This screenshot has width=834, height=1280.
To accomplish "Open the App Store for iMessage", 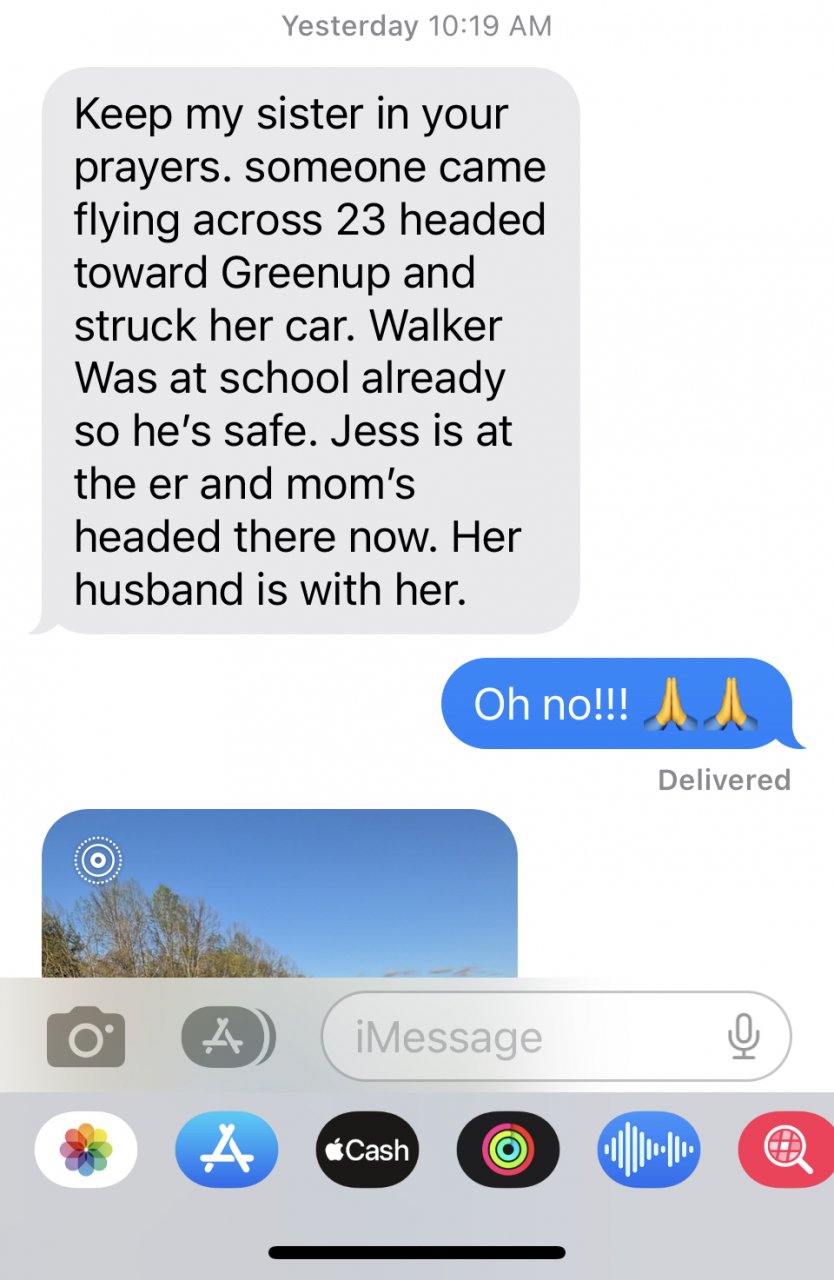I will 227,1150.
